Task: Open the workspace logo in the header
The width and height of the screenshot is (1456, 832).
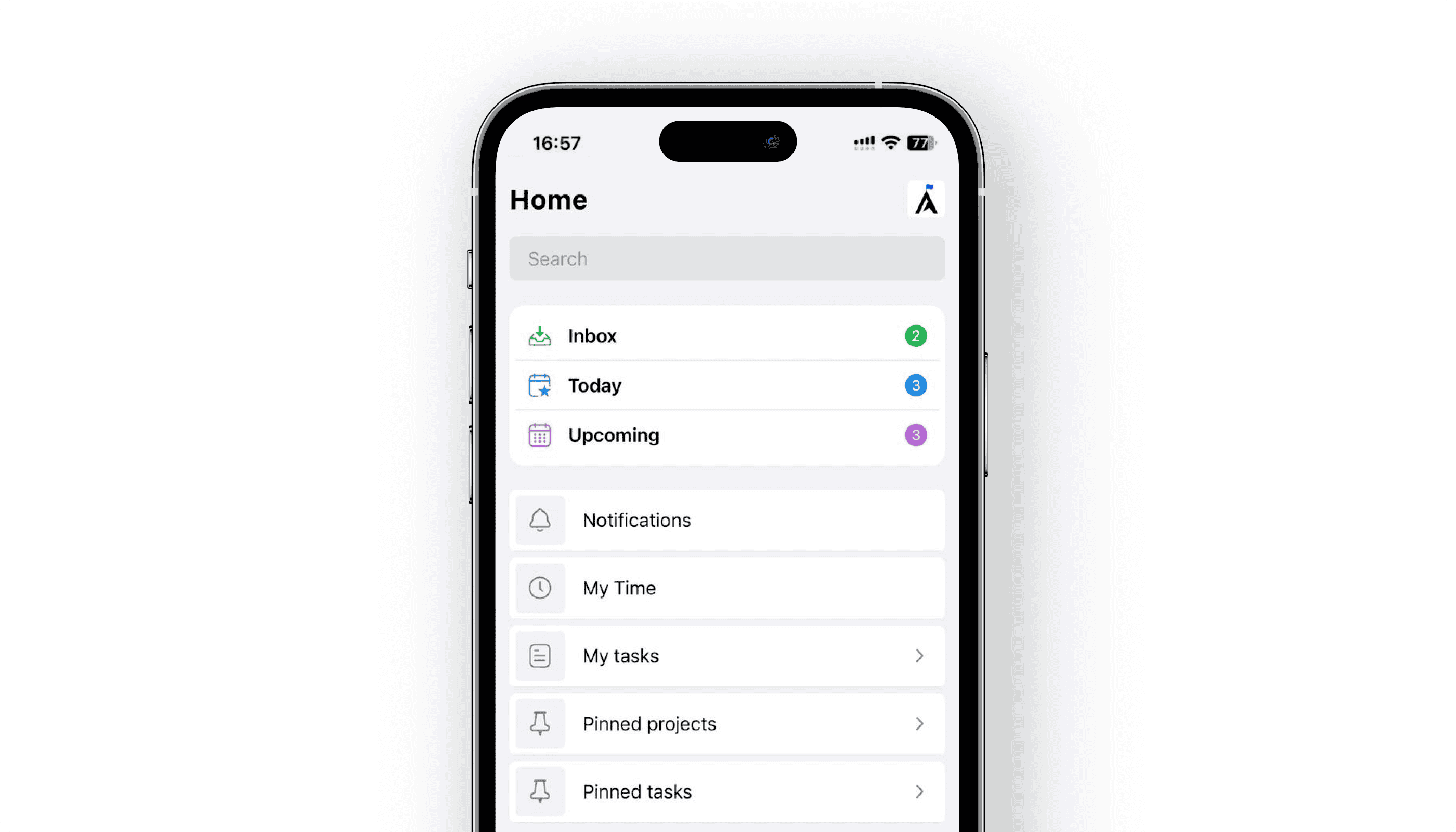Action: coord(926,200)
